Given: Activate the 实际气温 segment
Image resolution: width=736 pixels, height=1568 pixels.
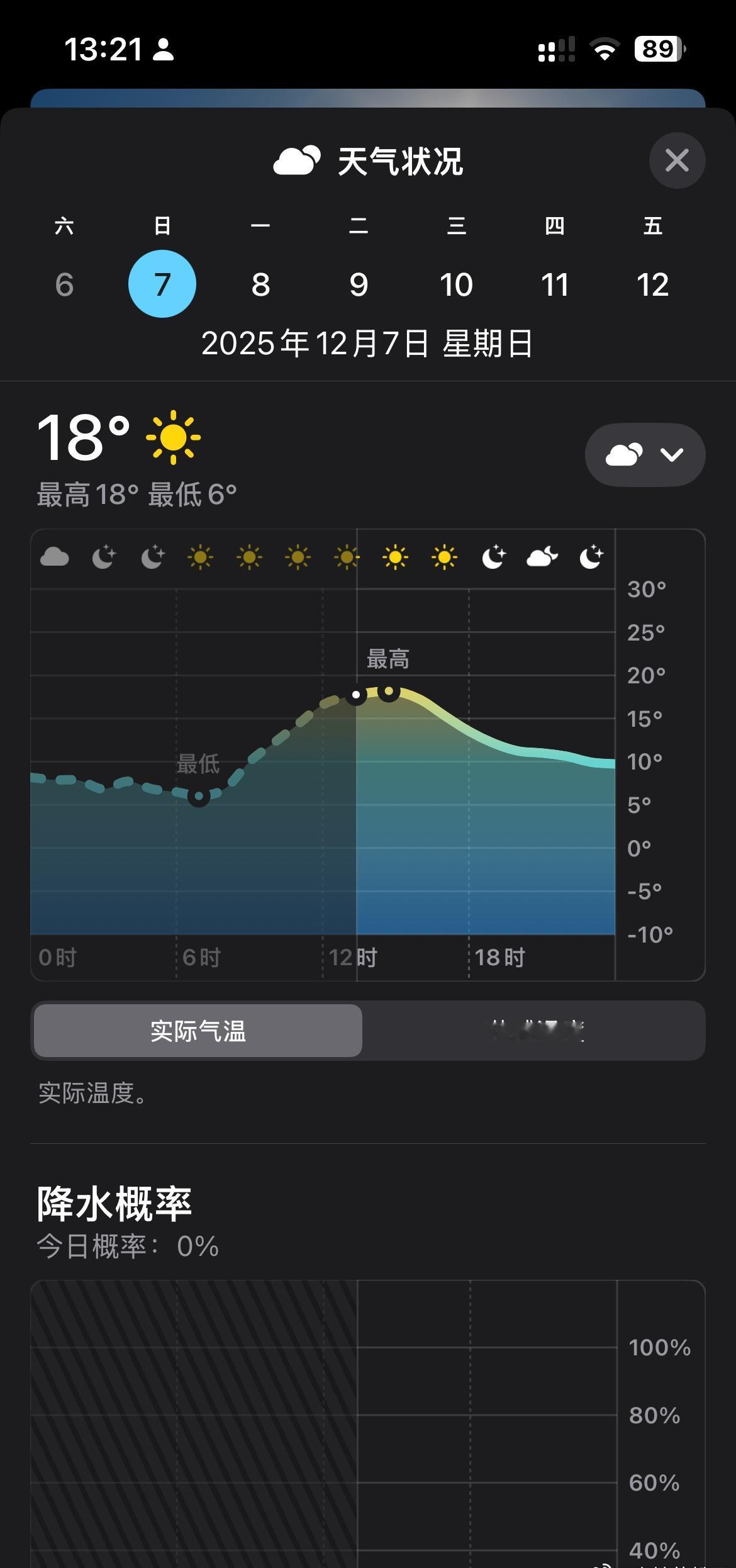Looking at the screenshot, I should pyautogui.click(x=197, y=1030).
